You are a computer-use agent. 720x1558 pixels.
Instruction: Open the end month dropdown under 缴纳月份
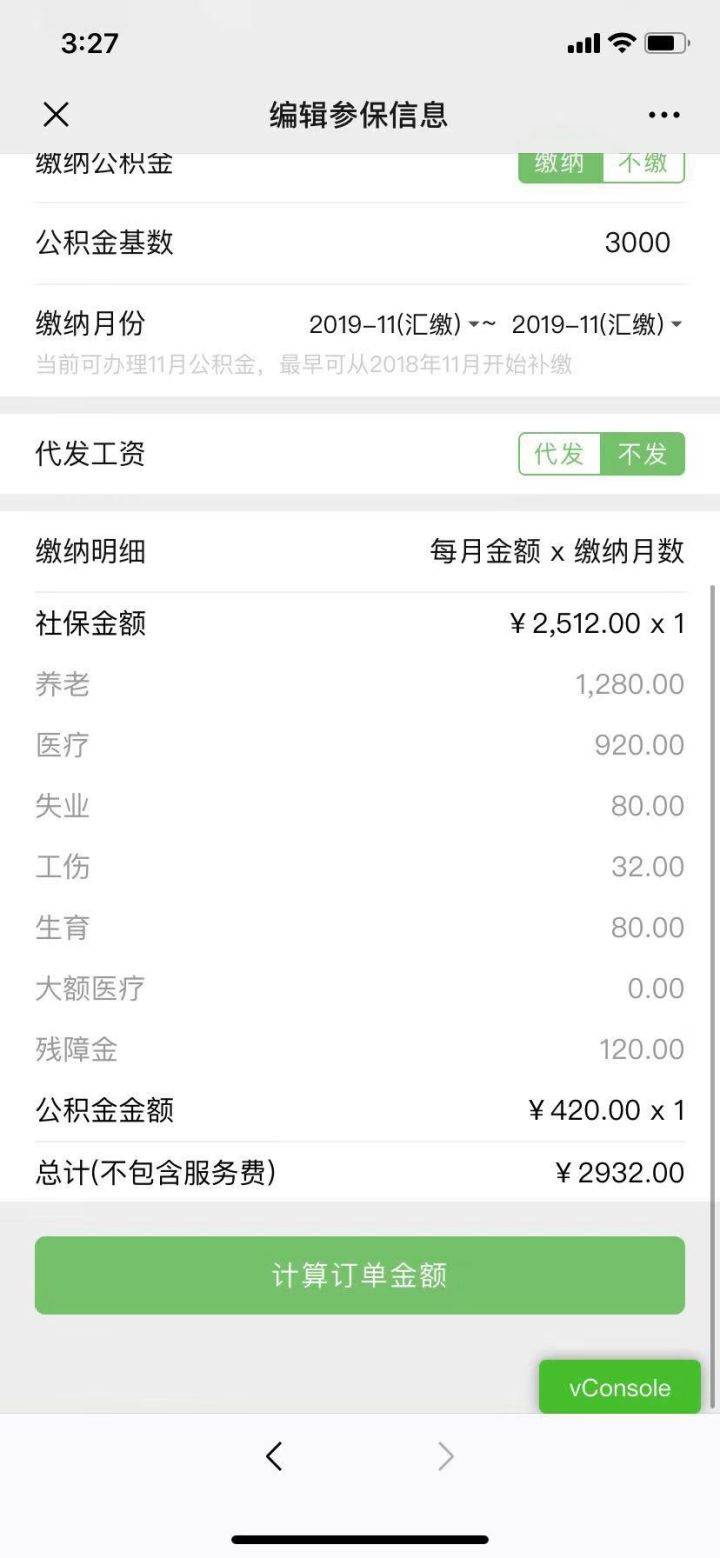click(x=596, y=325)
